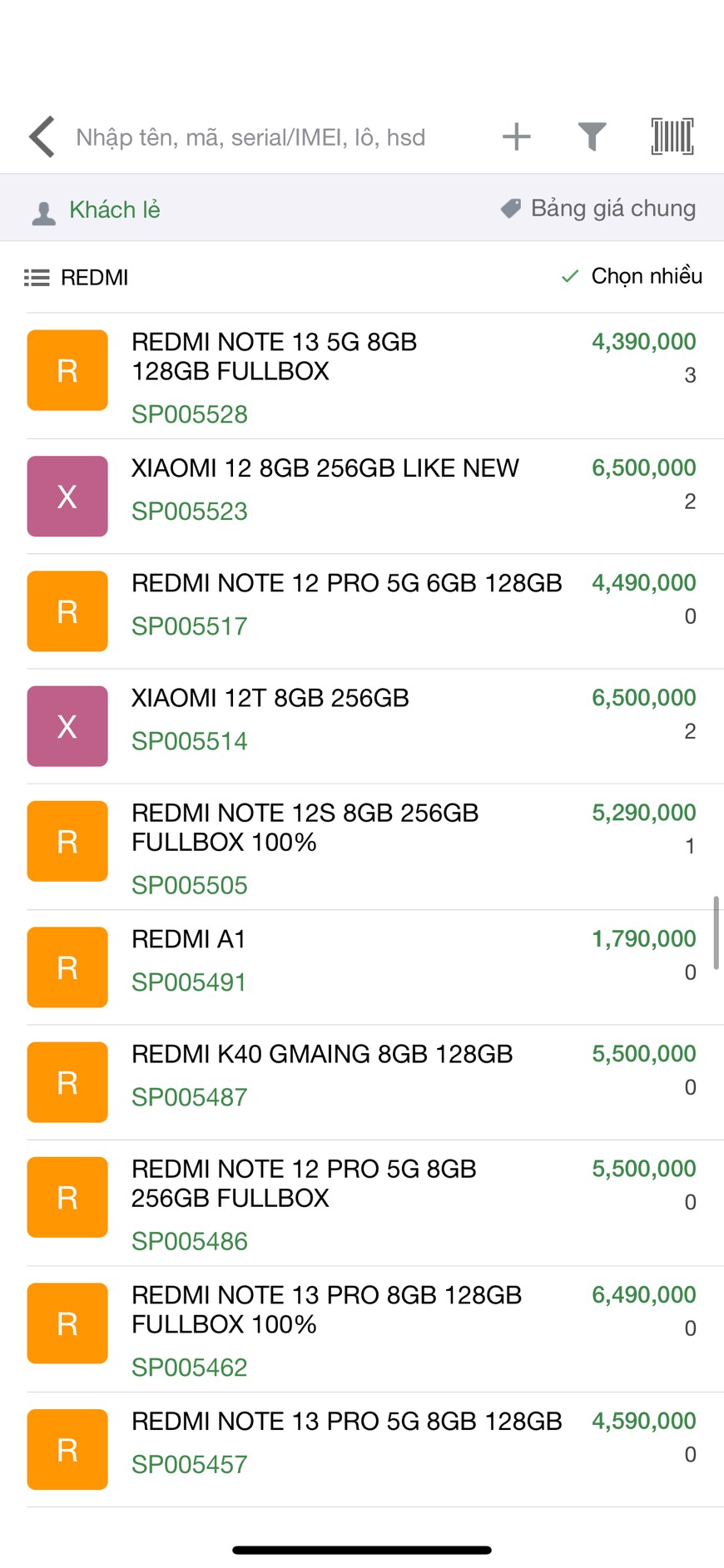Open the filter funnel icon
Image resolution: width=724 pixels, height=1568 pixels.
(x=592, y=136)
